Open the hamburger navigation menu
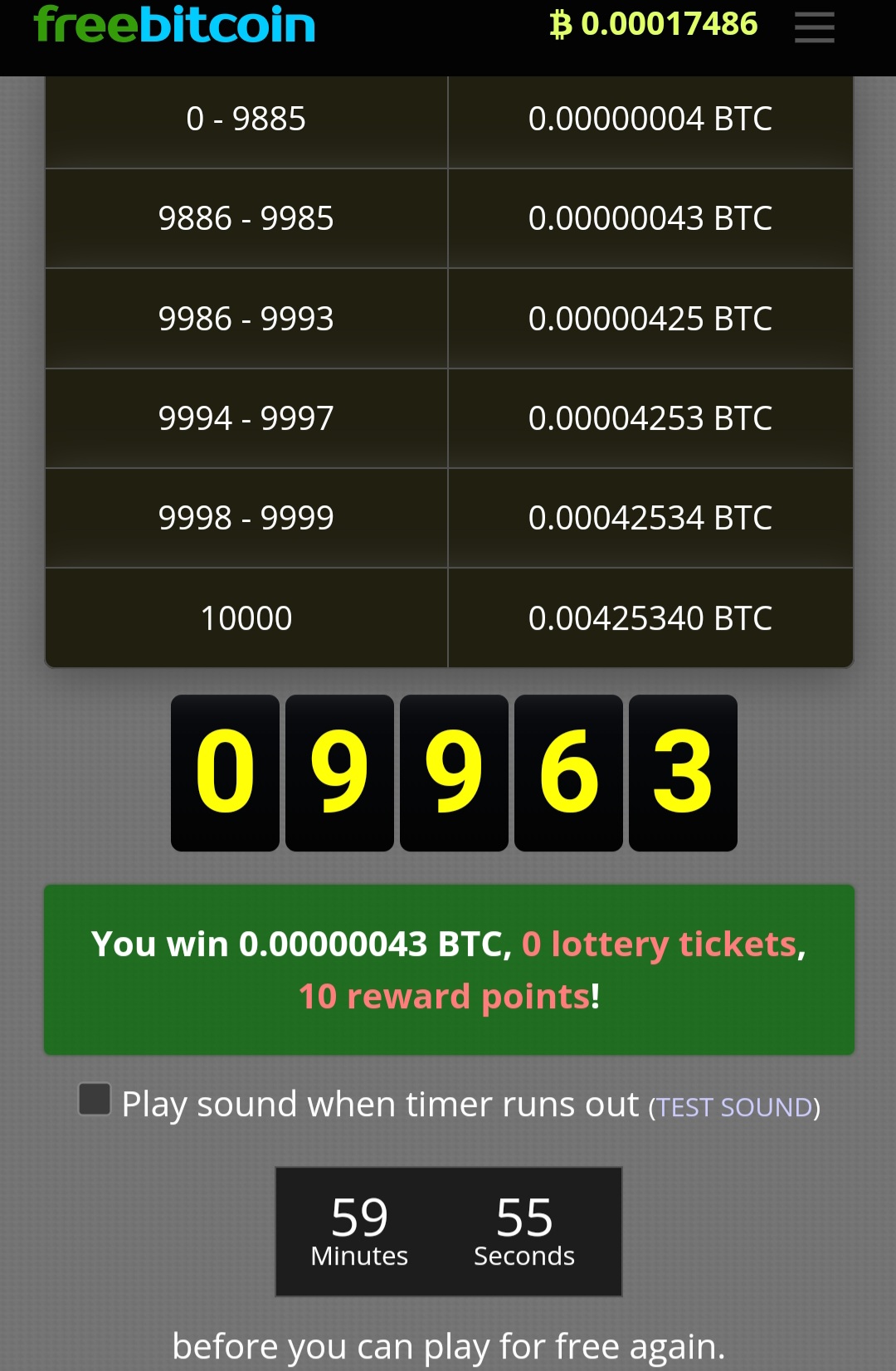 click(x=814, y=27)
